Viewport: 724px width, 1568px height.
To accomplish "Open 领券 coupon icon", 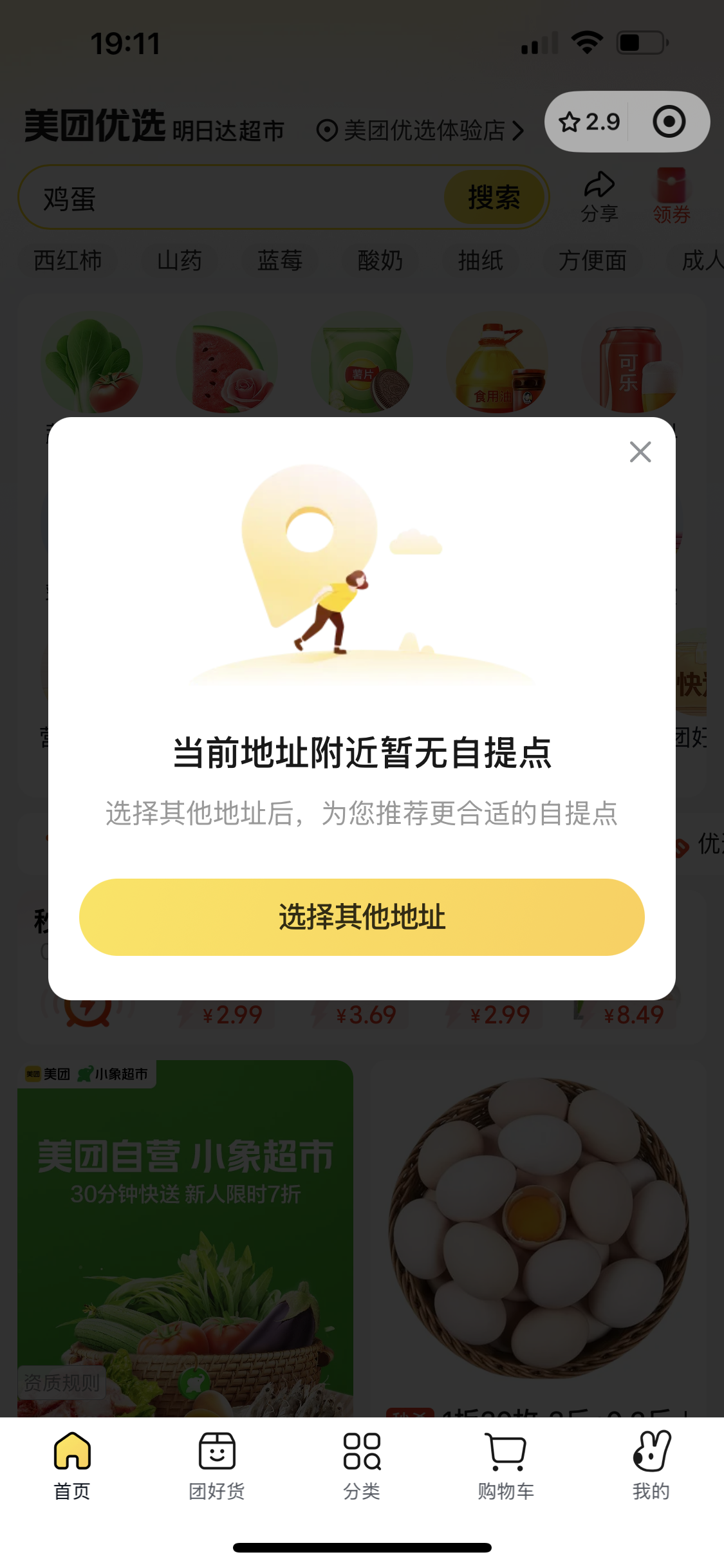I will (x=671, y=196).
